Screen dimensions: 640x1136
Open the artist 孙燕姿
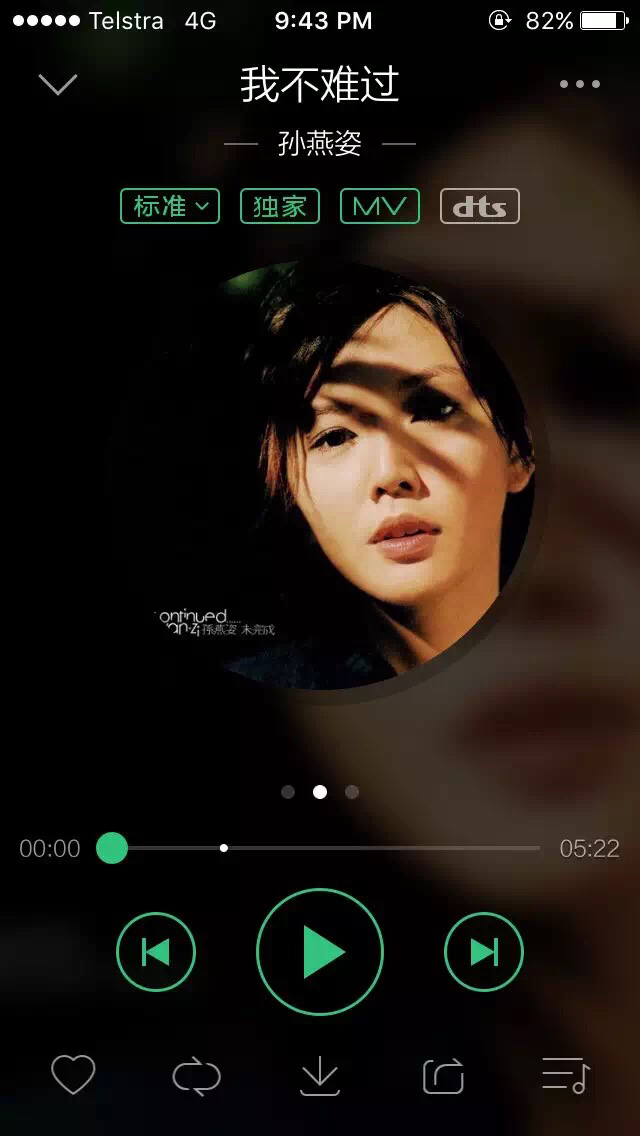click(x=320, y=144)
